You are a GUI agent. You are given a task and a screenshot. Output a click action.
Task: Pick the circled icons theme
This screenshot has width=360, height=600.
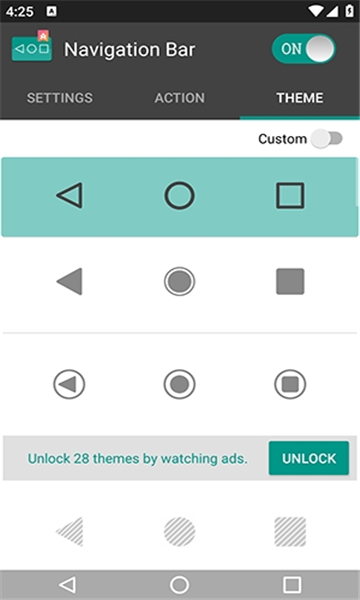click(180, 384)
